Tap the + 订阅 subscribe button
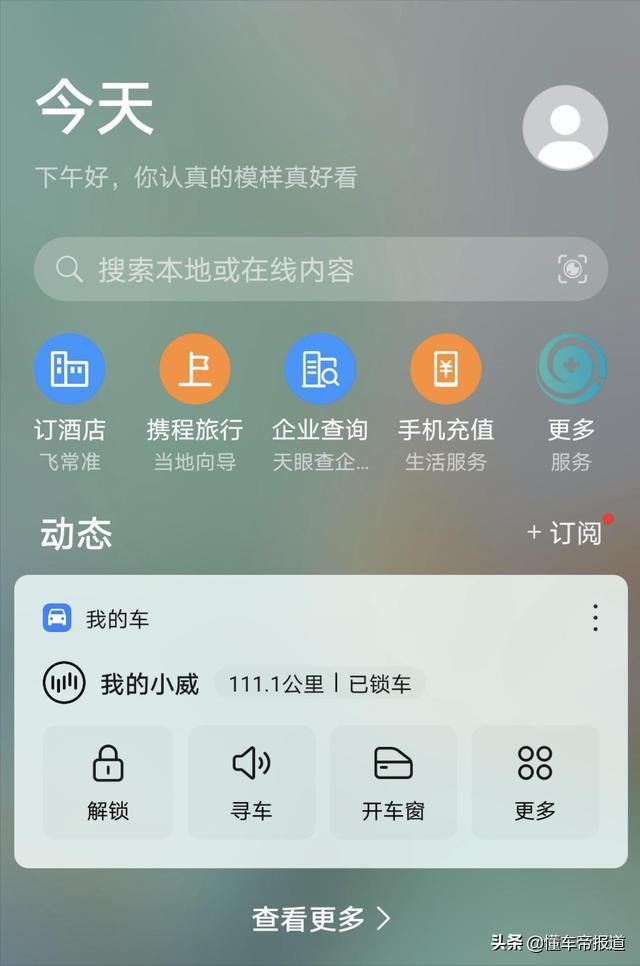640x966 pixels. 566,533
